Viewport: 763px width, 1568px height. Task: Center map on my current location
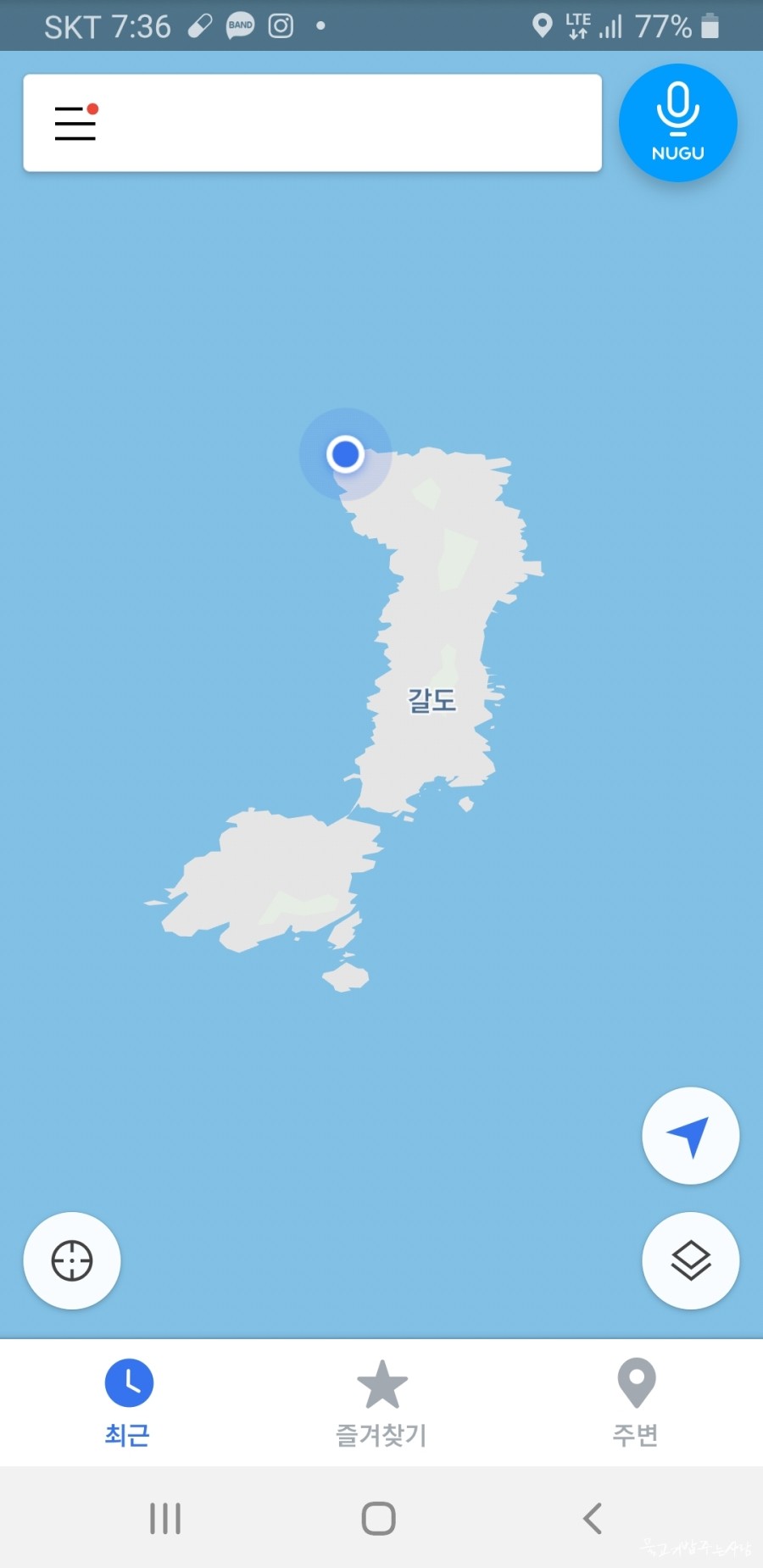[x=72, y=1260]
